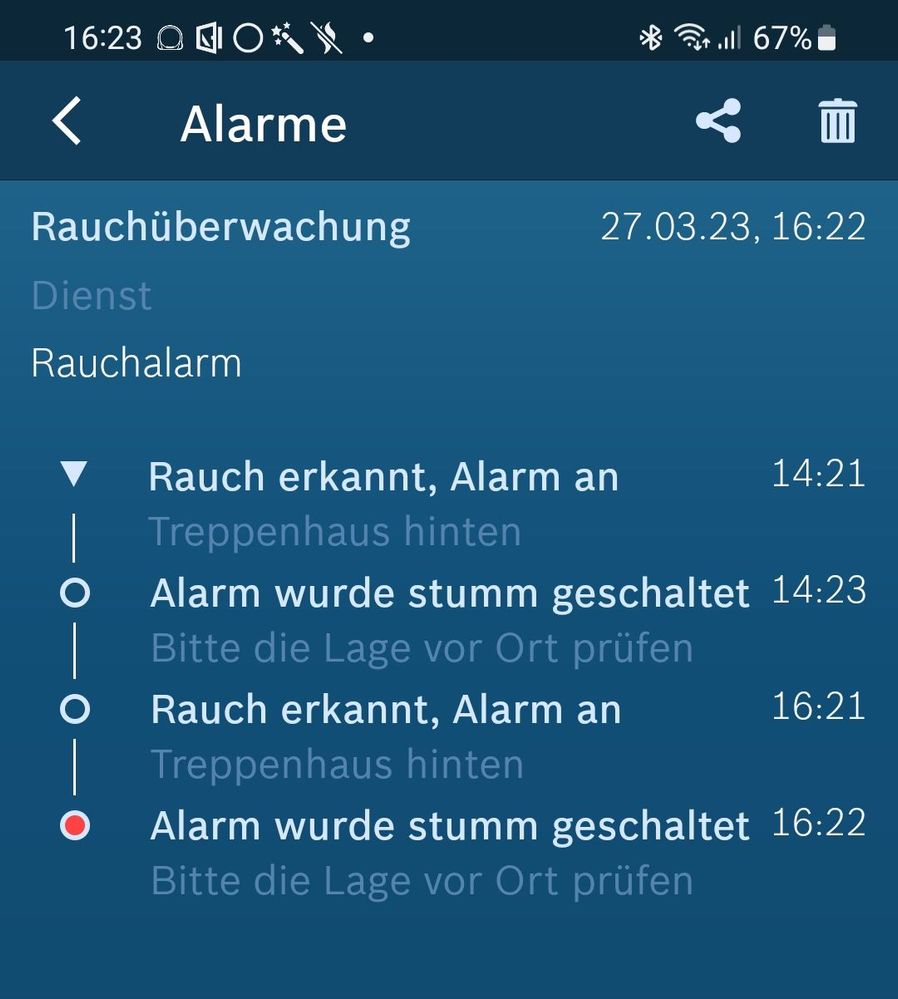The width and height of the screenshot is (898, 999).
Task: Tap 'Treppenhaus hinten' below the 14:21 event
Action: 335,531
